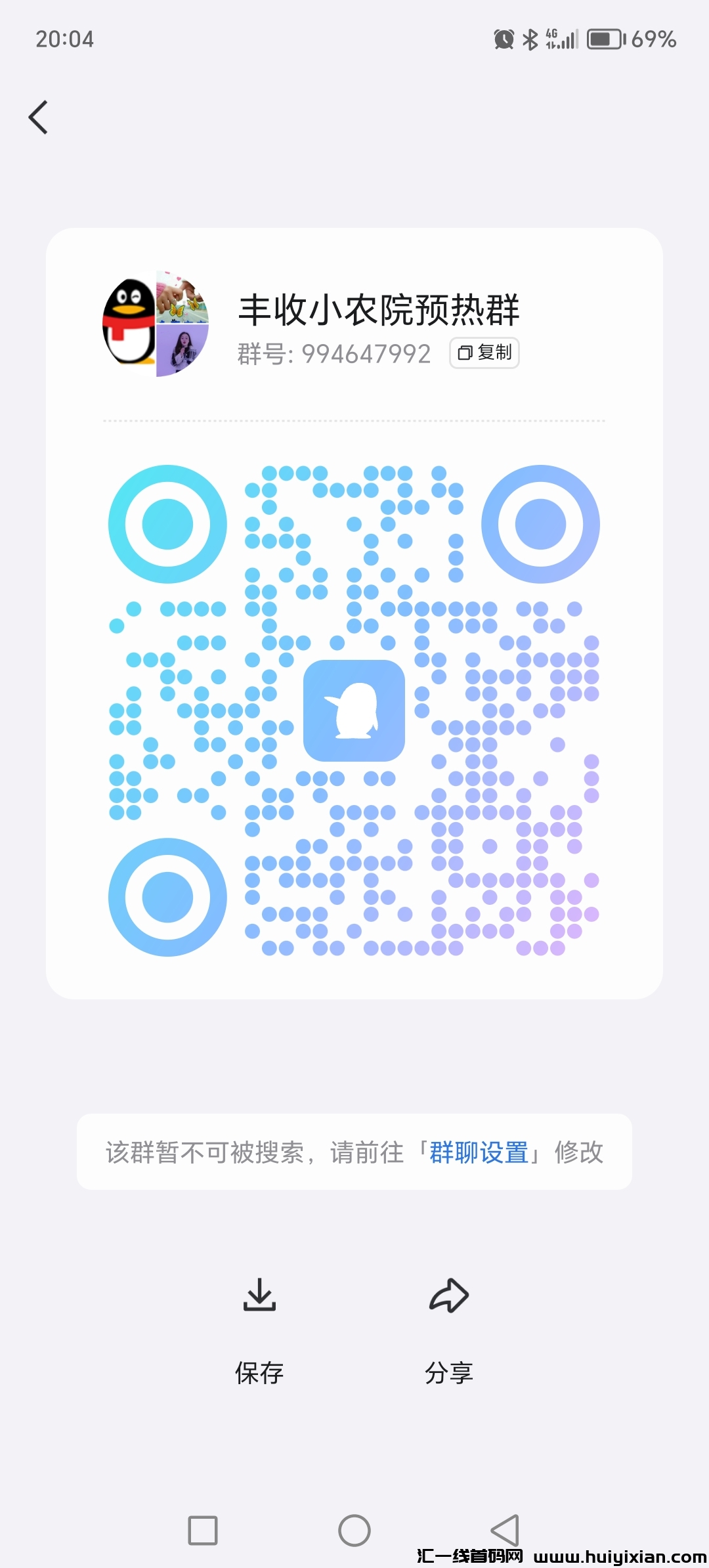Tap the system home button
Screen dimensions: 709x1568
(x=354, y=1530)
